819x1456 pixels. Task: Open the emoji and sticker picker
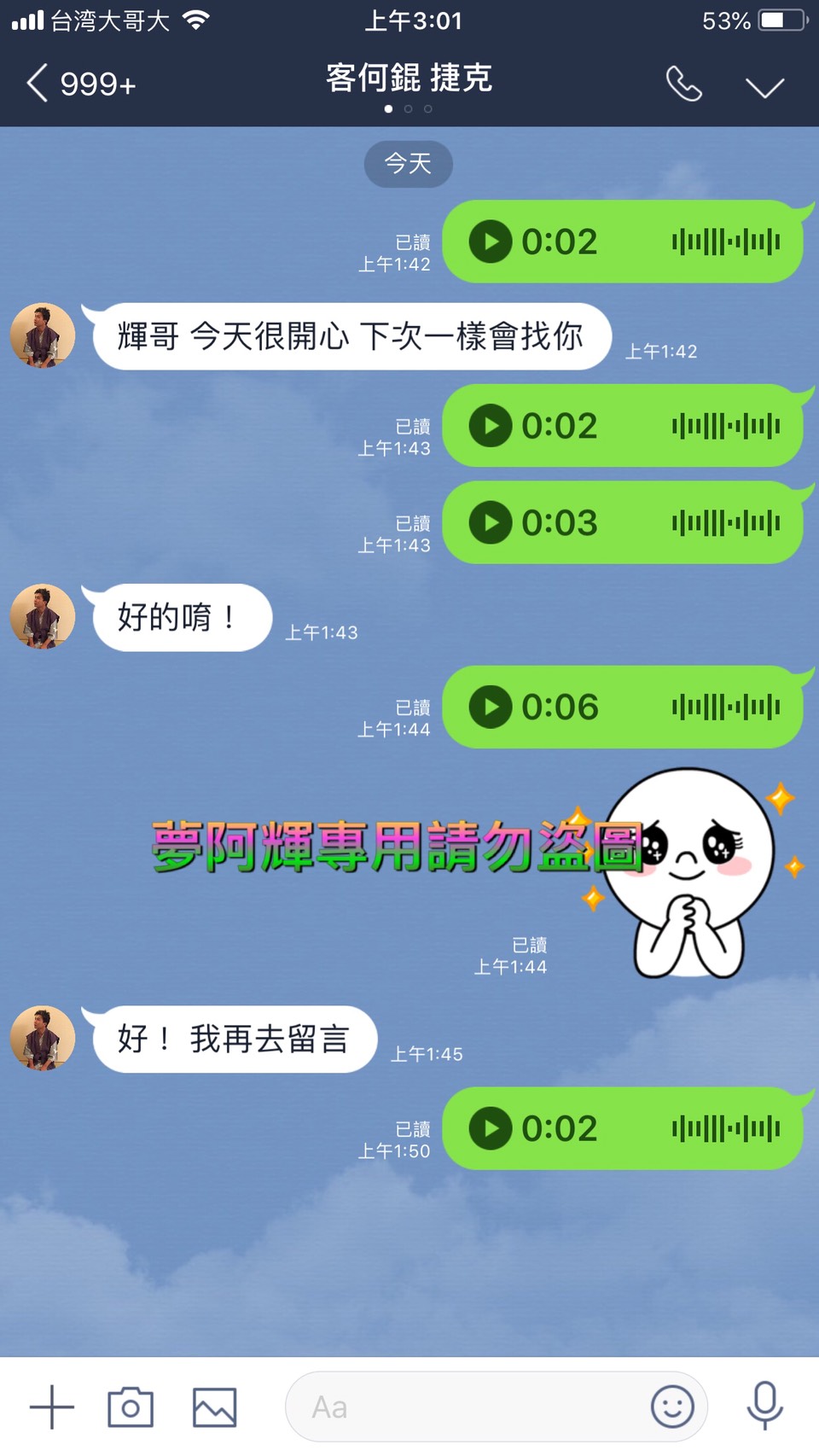[672, 1406]
